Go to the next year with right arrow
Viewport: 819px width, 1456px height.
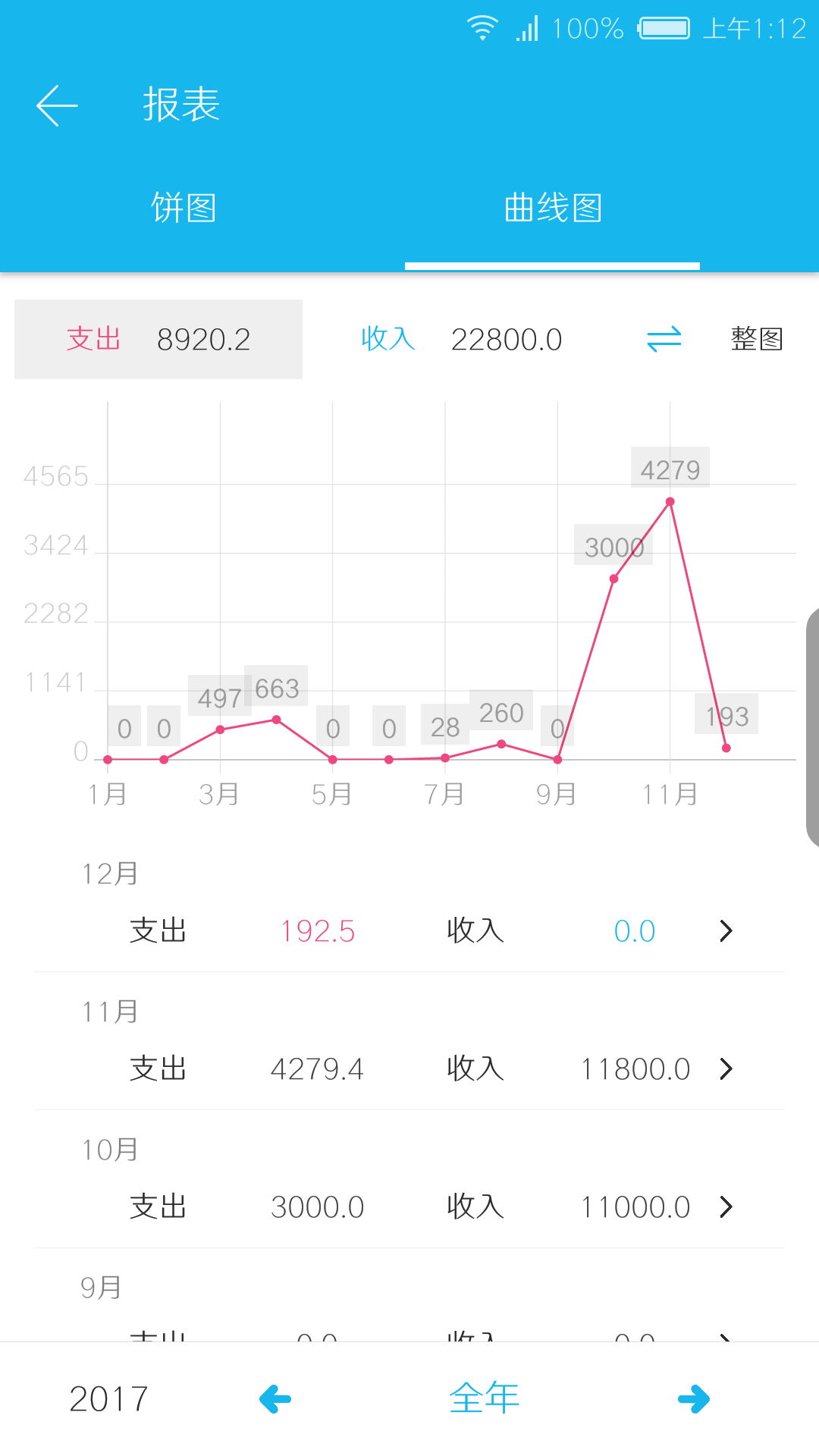(x=694, y=1399)
